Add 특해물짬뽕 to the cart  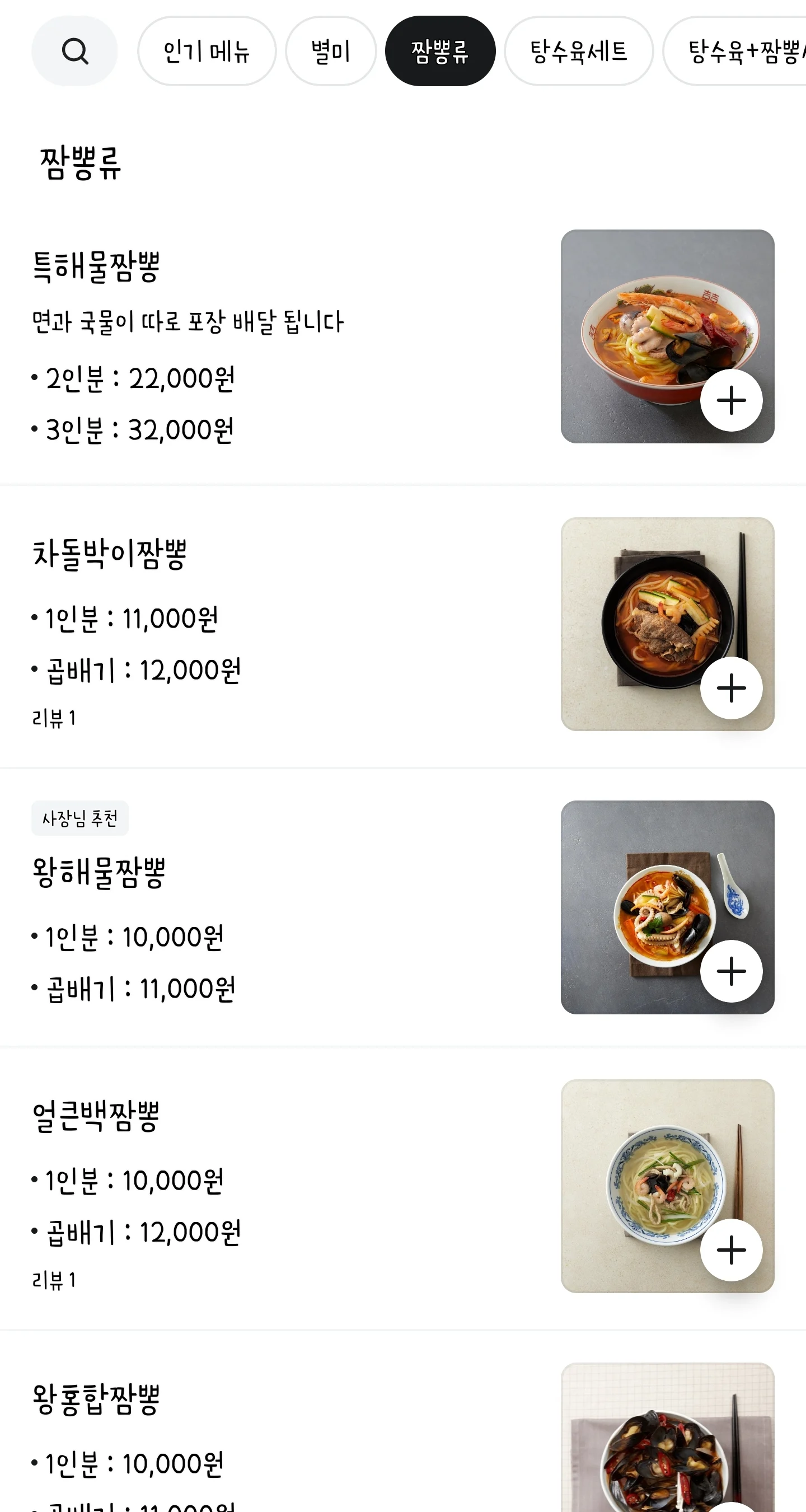click(x=731, y=400)
